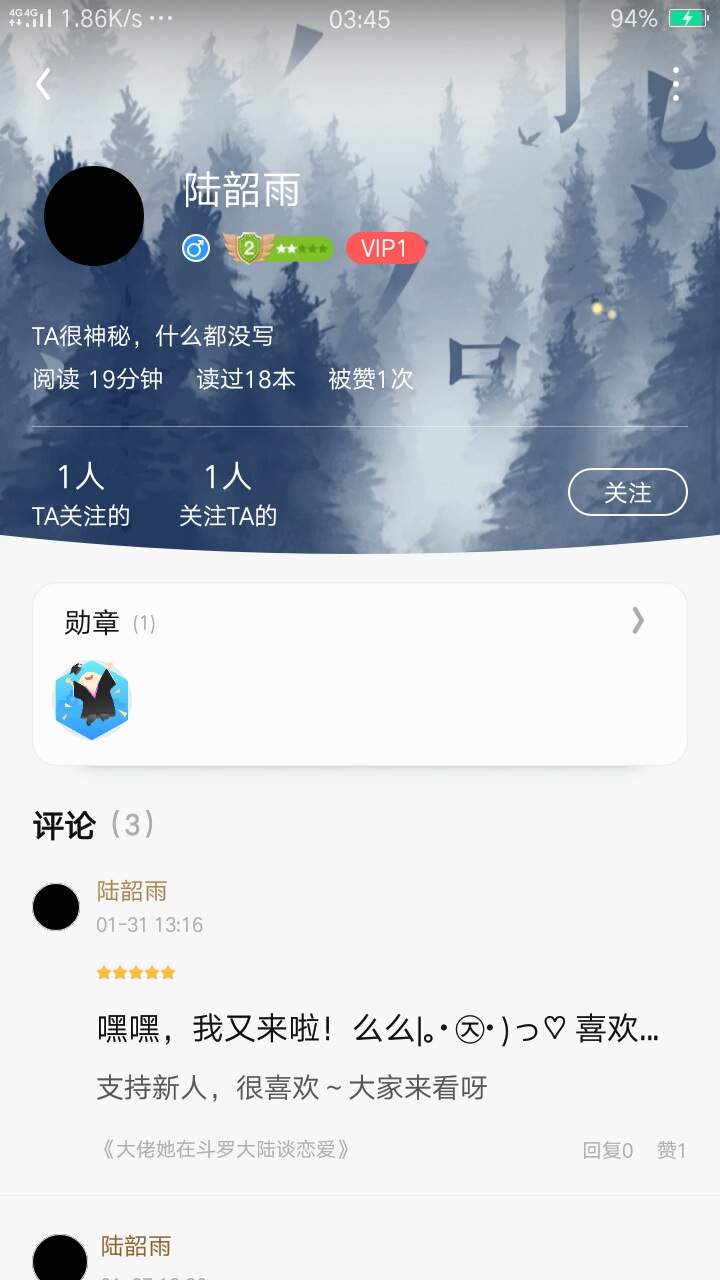
Task: Like the 01-31 13:16 comment
Action: [x=672, y=1150]
